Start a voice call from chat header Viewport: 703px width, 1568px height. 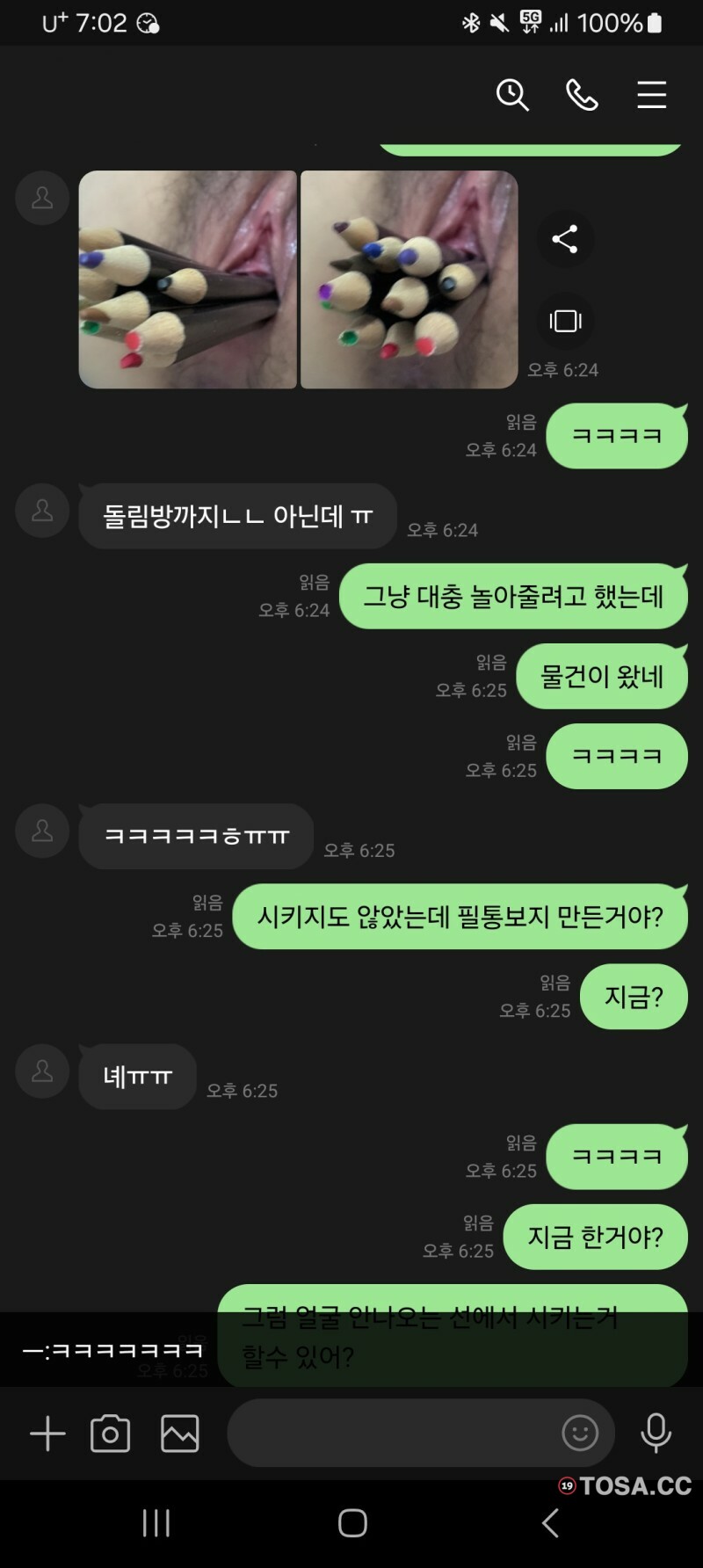[582, 94]
